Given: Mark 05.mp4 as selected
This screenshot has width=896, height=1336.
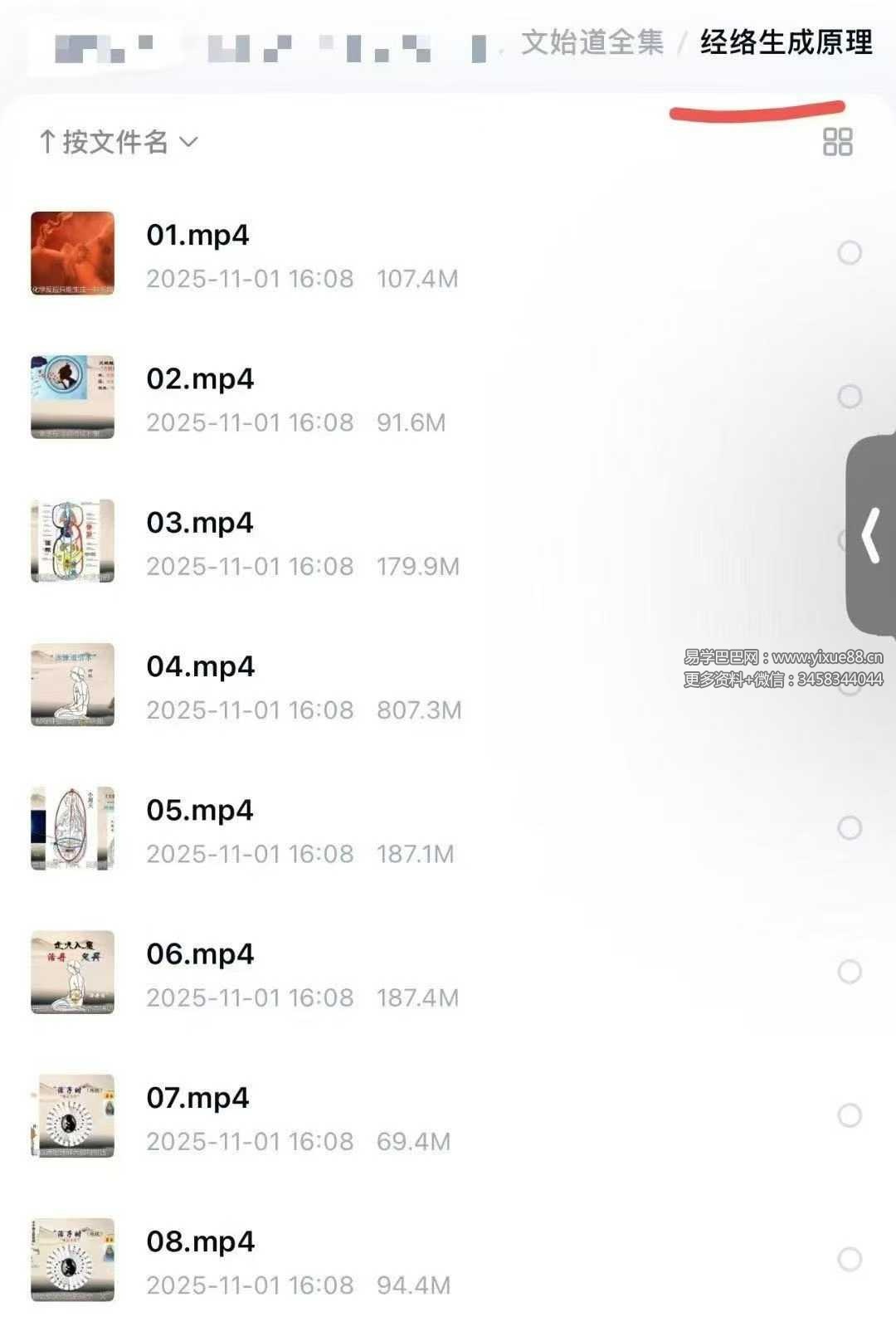Looking at the screenshot, I should pyautogui.click(x=850, y=827).
